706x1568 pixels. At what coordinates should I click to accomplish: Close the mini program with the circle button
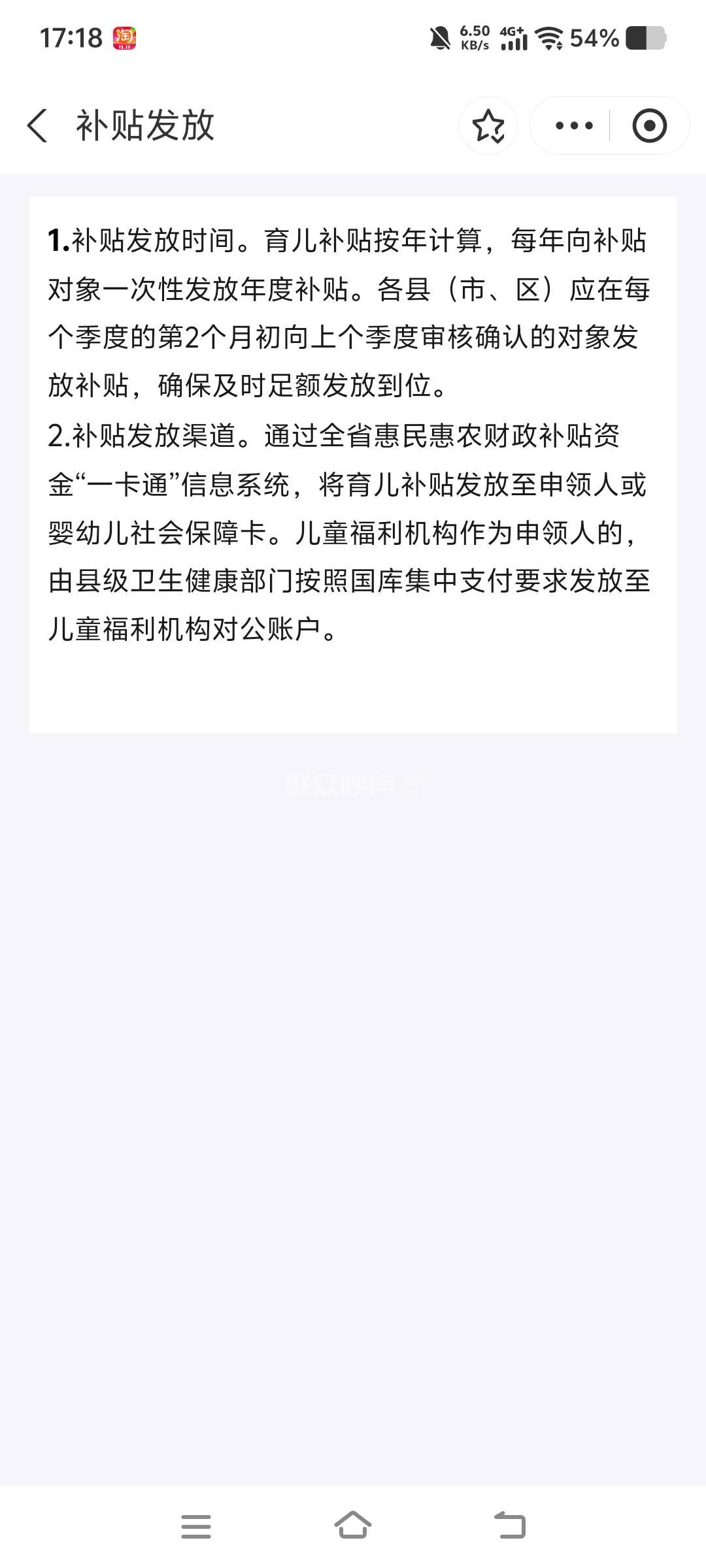coord(649,125)
